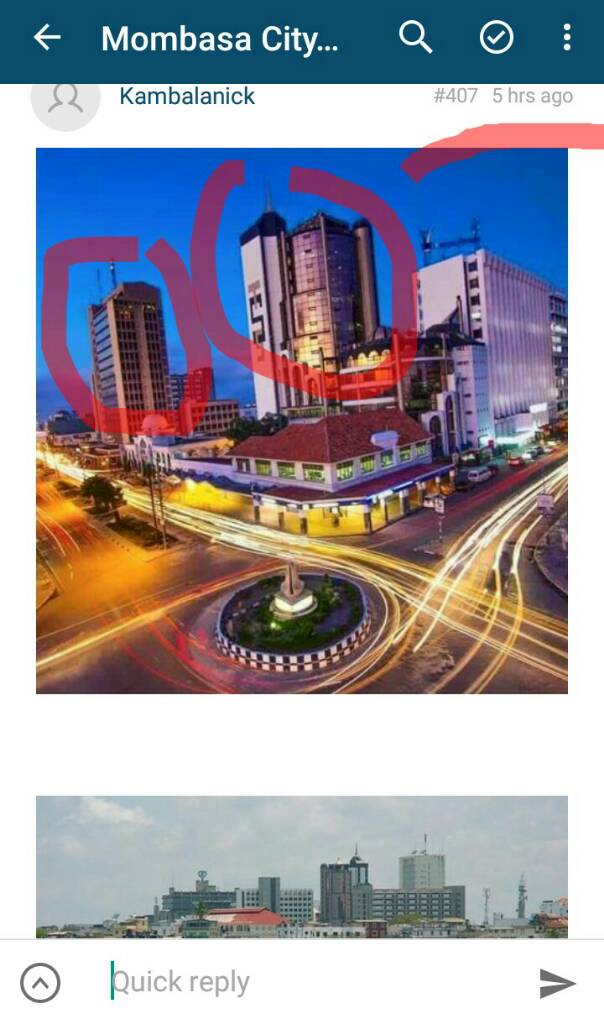Screen dimensions: 604x1024
Task: Open Kambalanick's profile
Action: coord(187,96)
